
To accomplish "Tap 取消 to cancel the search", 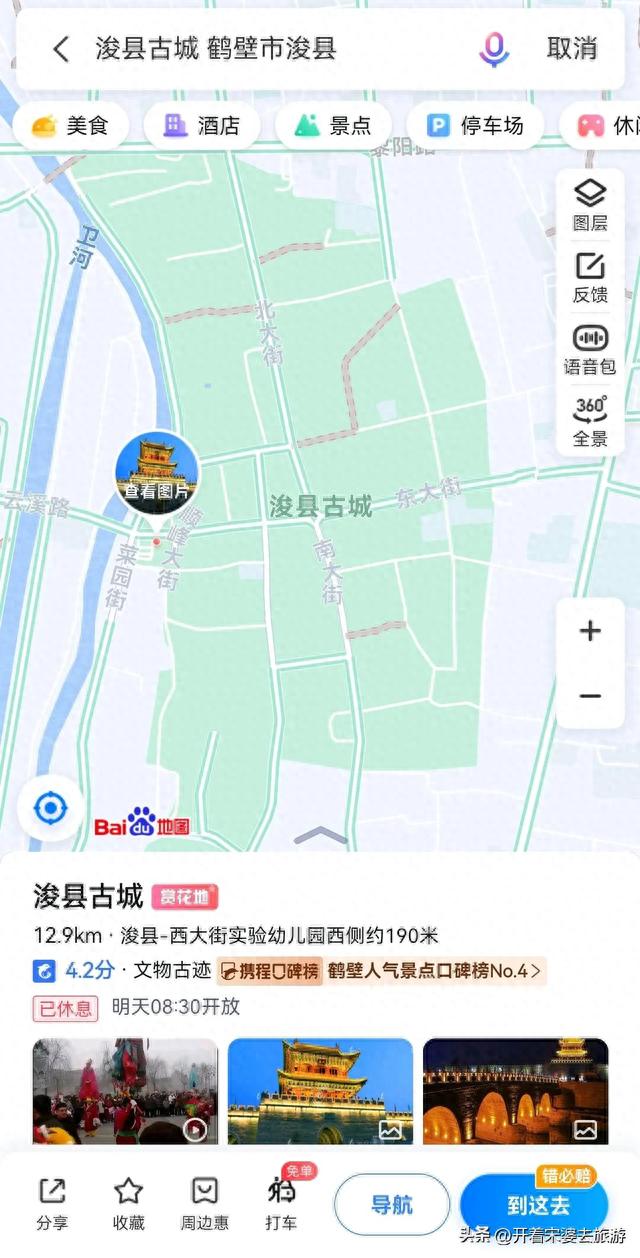I will (572, 48).
